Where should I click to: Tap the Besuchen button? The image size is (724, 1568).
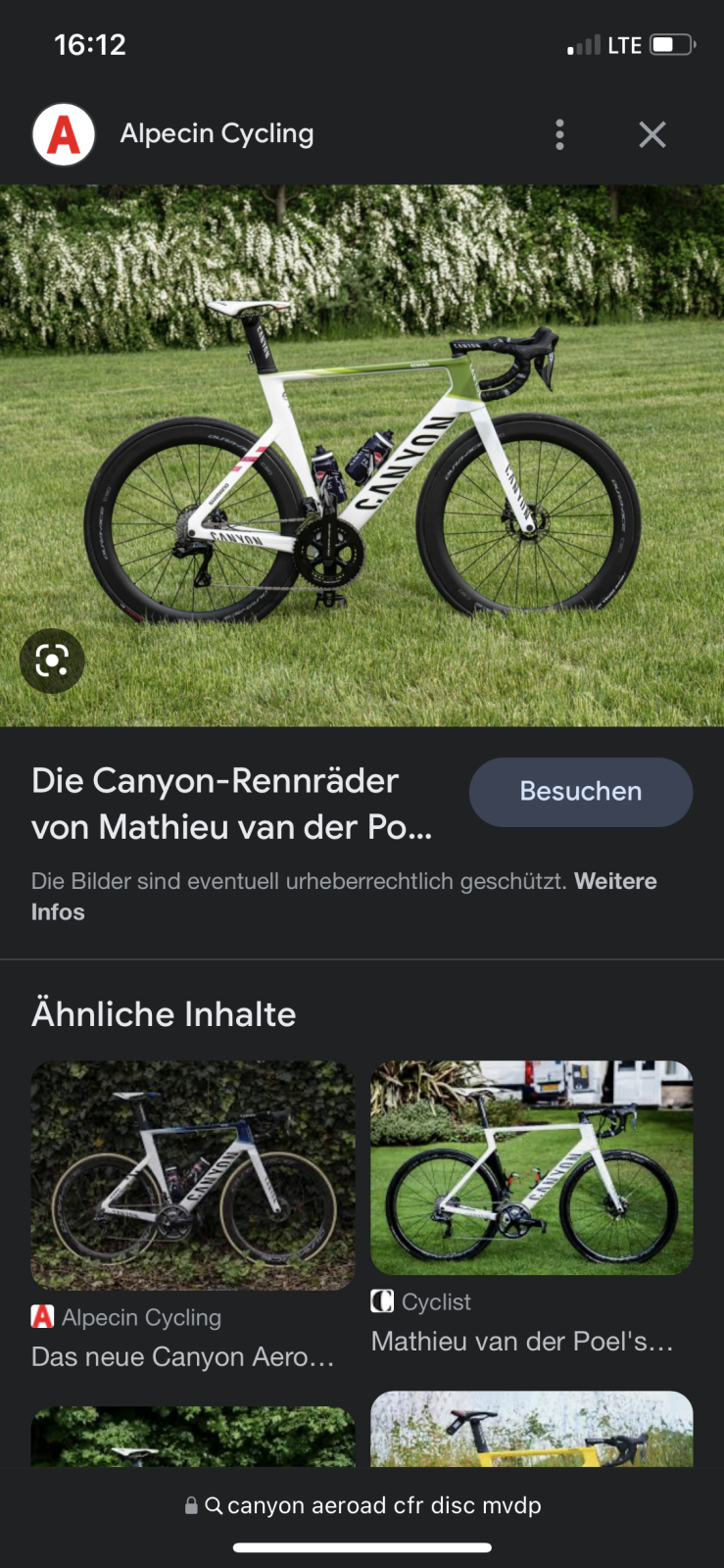(x=581, y=792)
